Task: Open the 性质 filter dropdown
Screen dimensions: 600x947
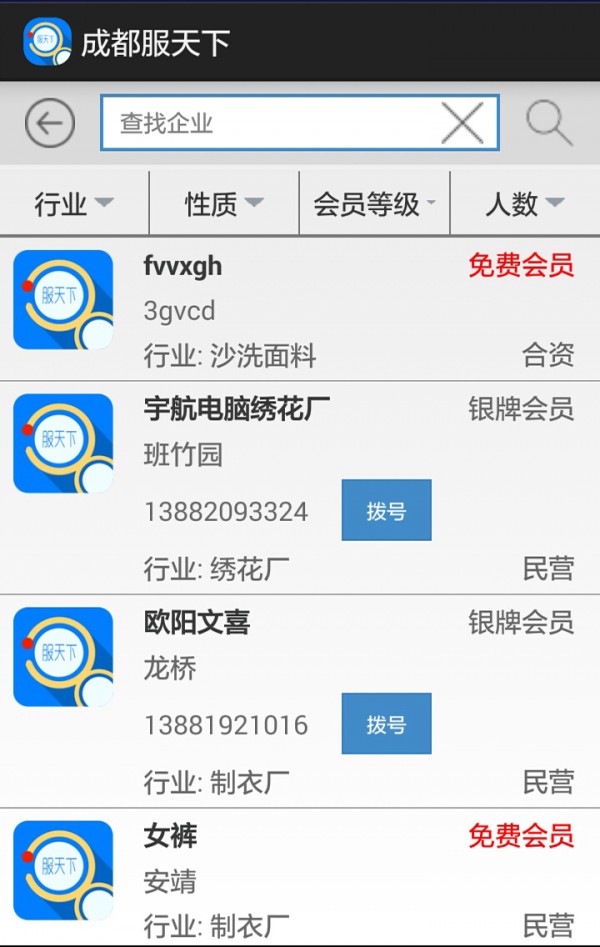Action: (x=224, y=204)
